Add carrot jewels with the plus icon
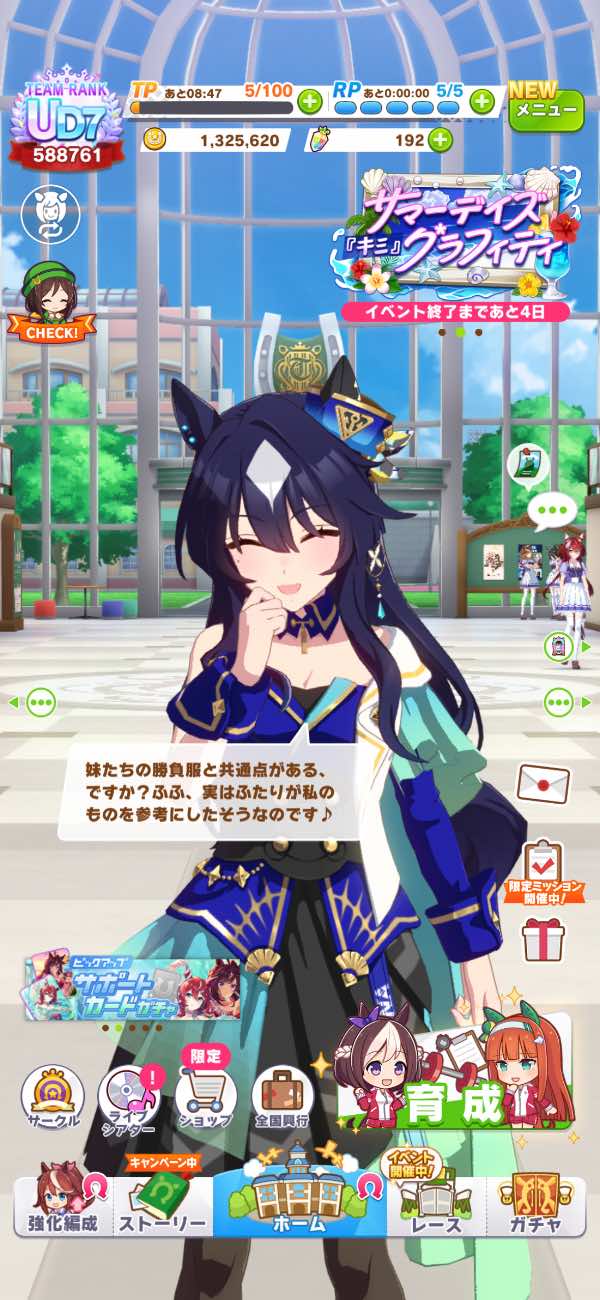Image resolution: width=600 pixels, height=1300 pixels. 440,140
